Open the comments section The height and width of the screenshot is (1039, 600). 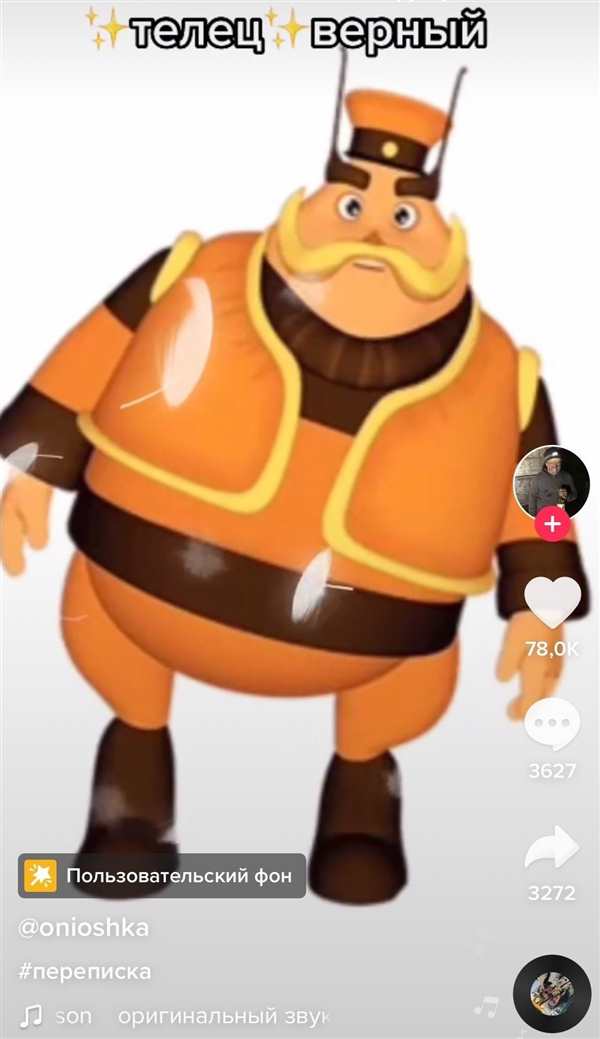click(552, 725)
